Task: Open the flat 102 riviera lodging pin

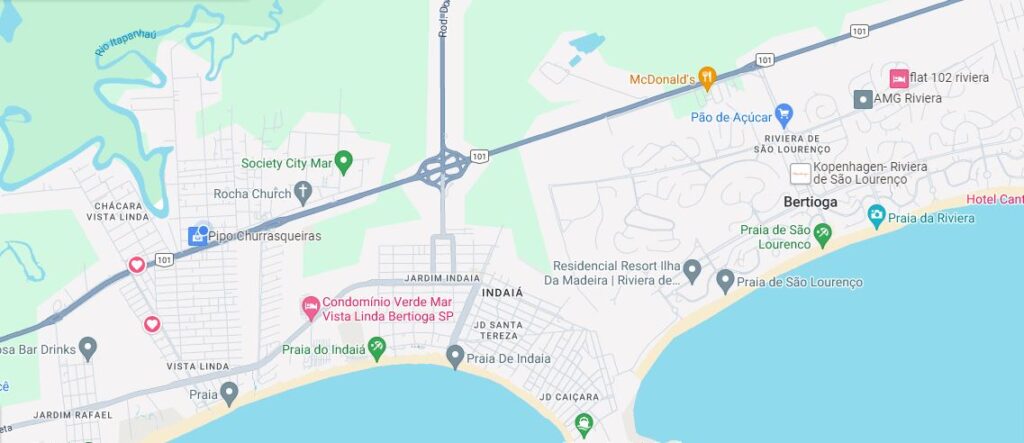Action: [x=899, y=78]
